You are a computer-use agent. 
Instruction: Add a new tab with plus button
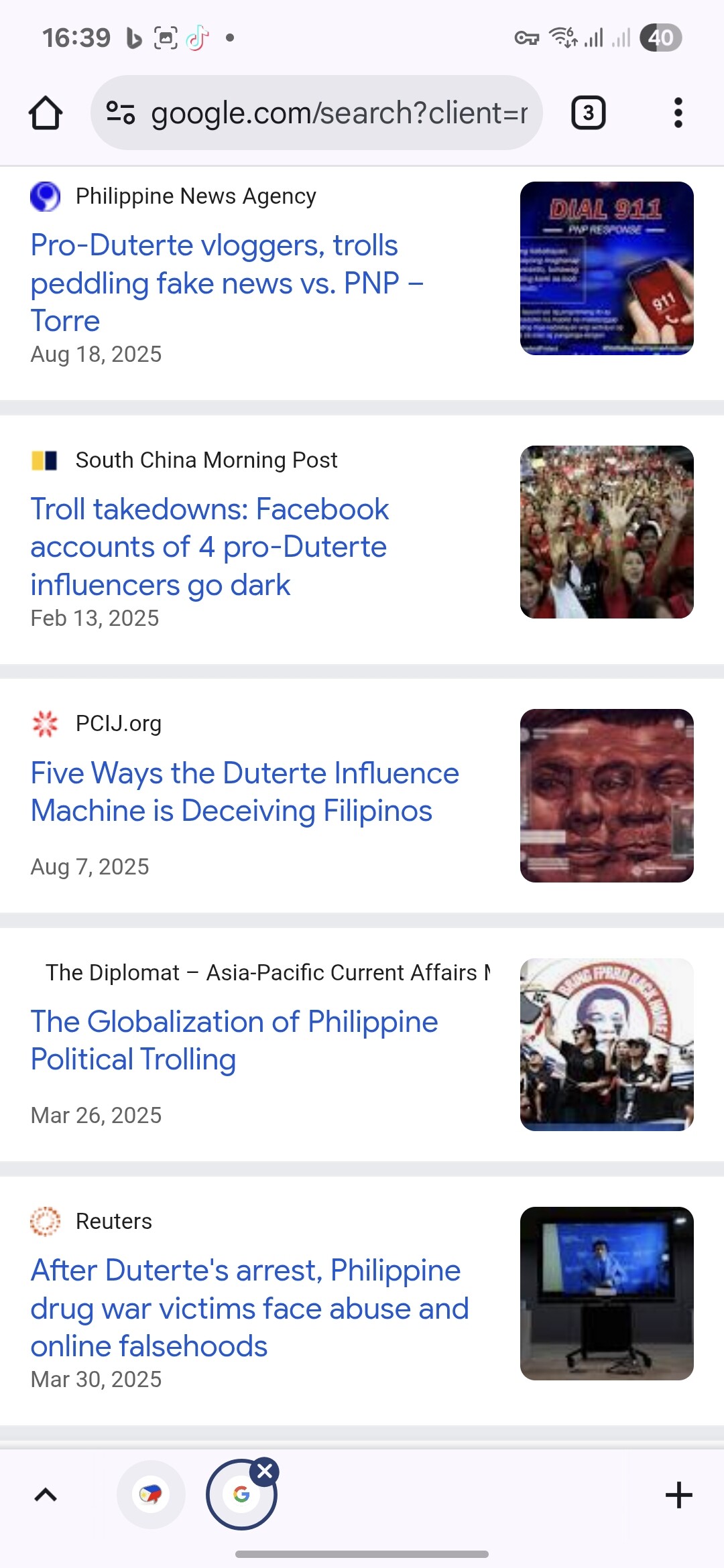click(678, 1494)
